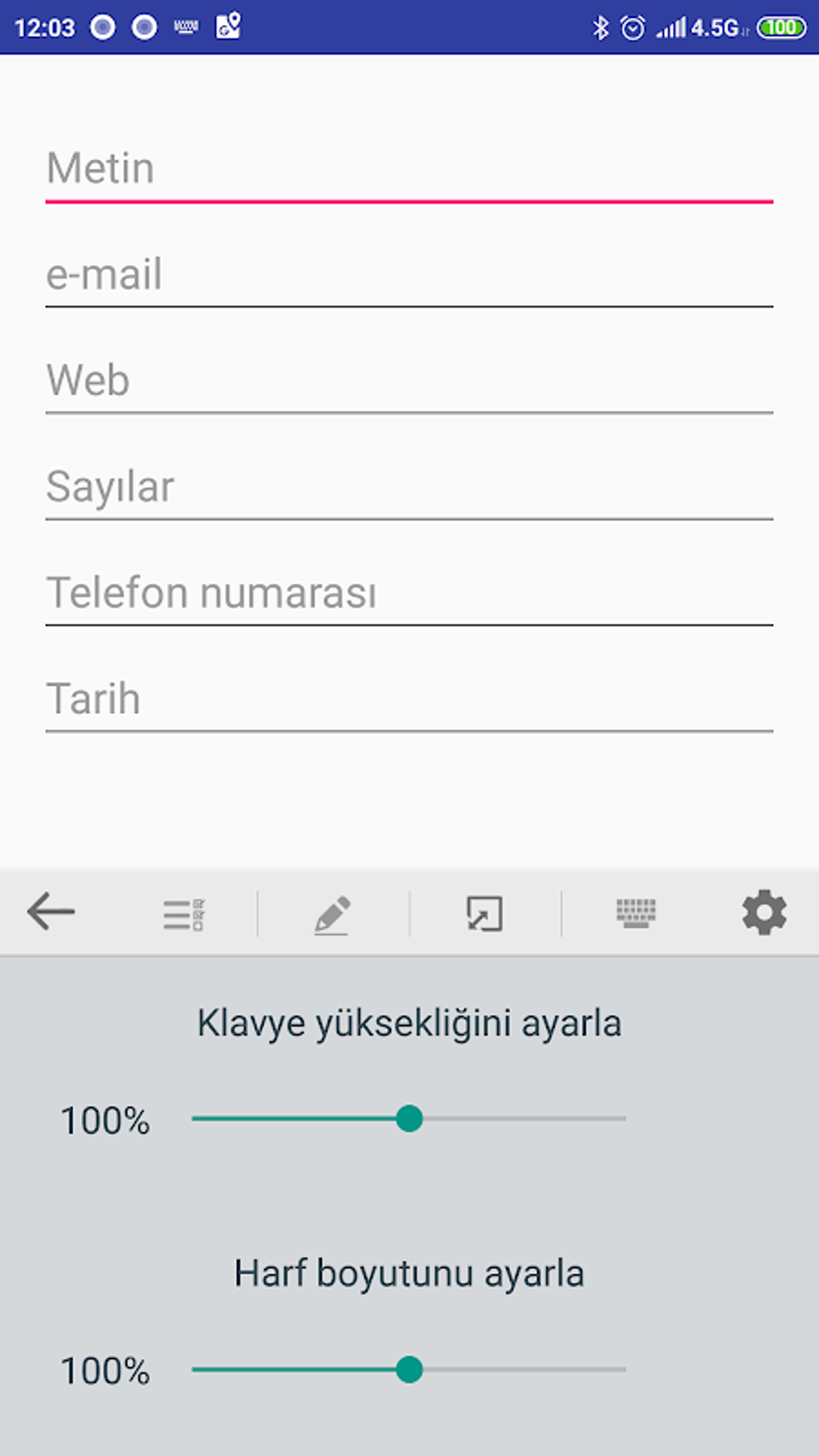Tap the Sayılar number field
The width and height of the screenshot is (819, 1456).
pos(409,487)
